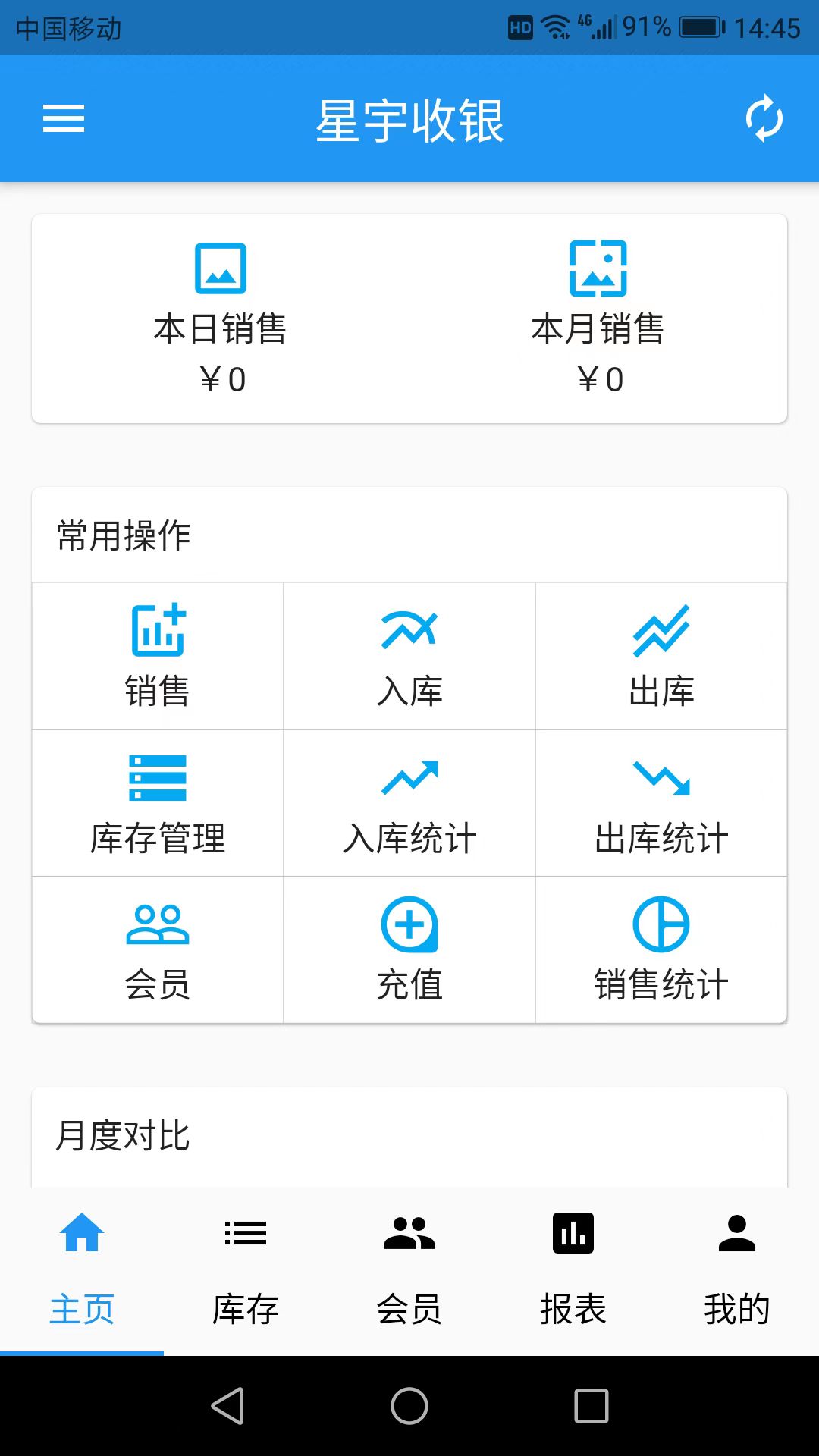Open 销售统计 sales statistics

tap(661, 950)
